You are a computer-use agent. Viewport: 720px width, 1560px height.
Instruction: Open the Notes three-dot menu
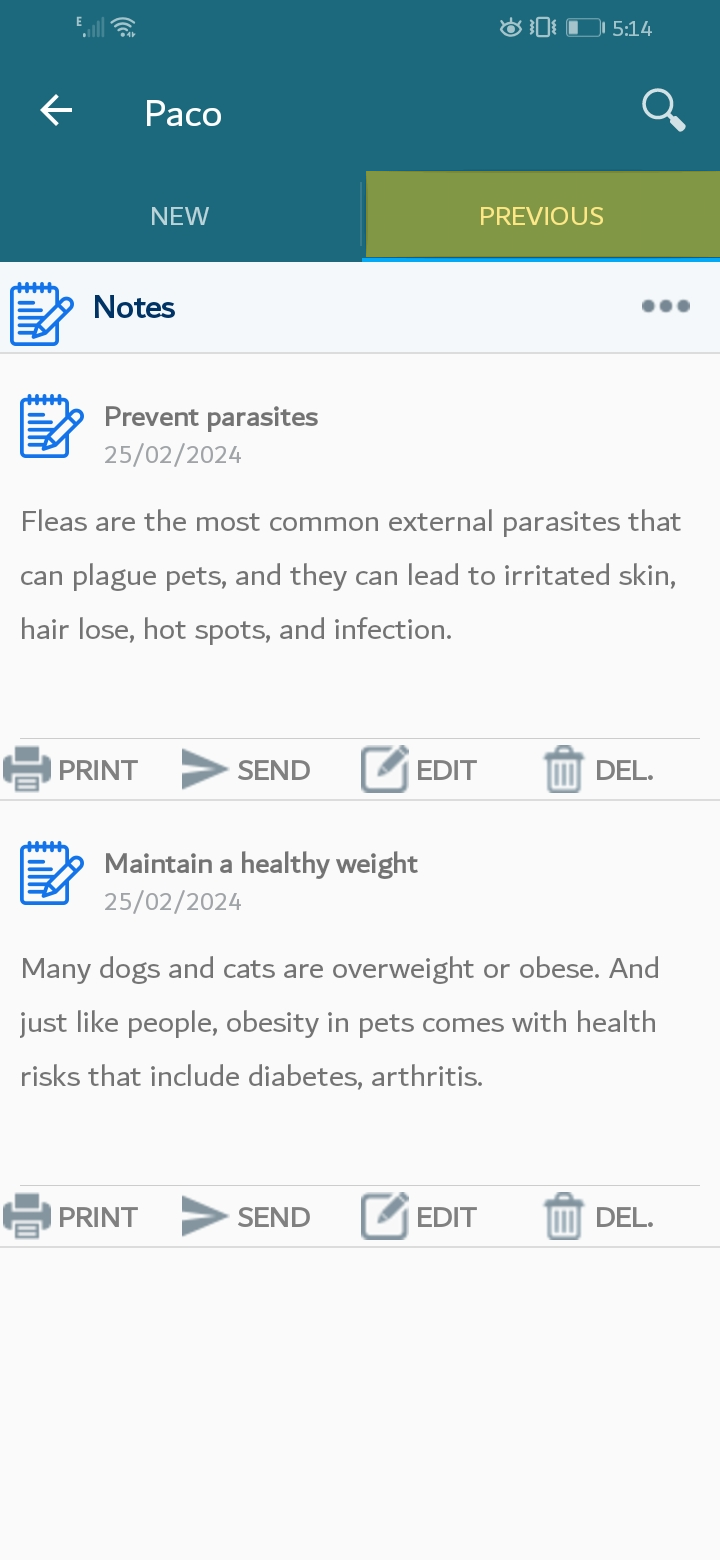(665, 306)
